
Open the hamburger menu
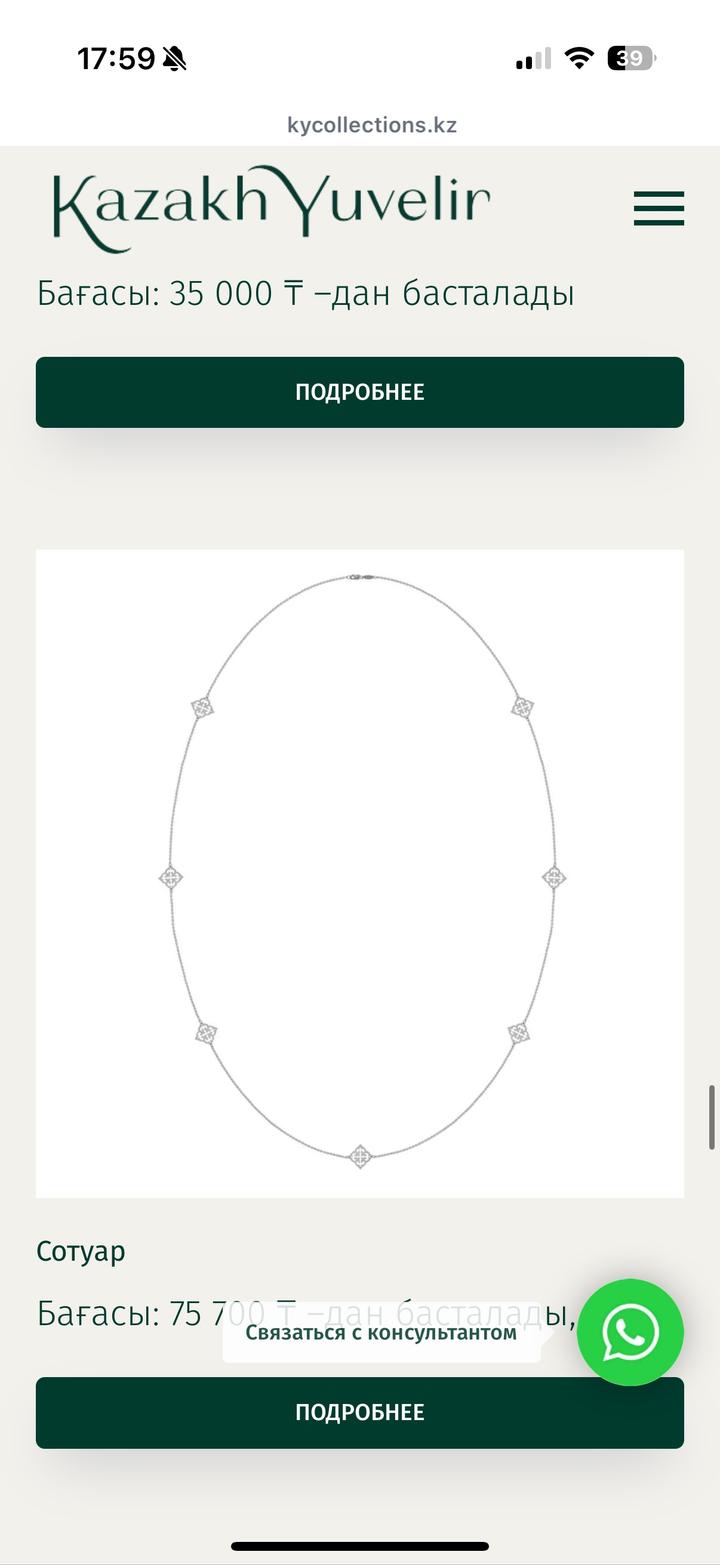point(658,208)
